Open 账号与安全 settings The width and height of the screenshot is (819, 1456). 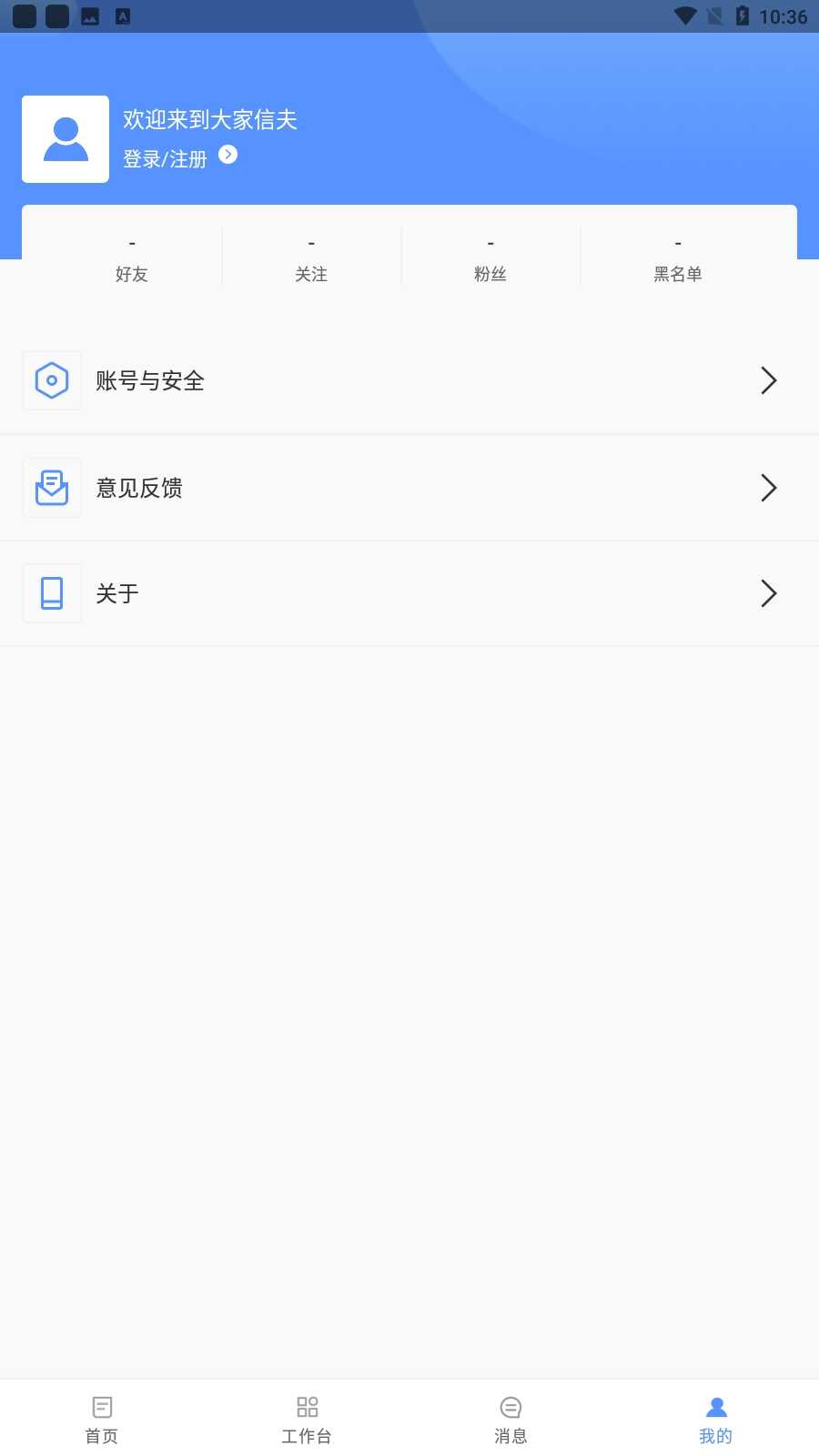click(x=409, y=380)
